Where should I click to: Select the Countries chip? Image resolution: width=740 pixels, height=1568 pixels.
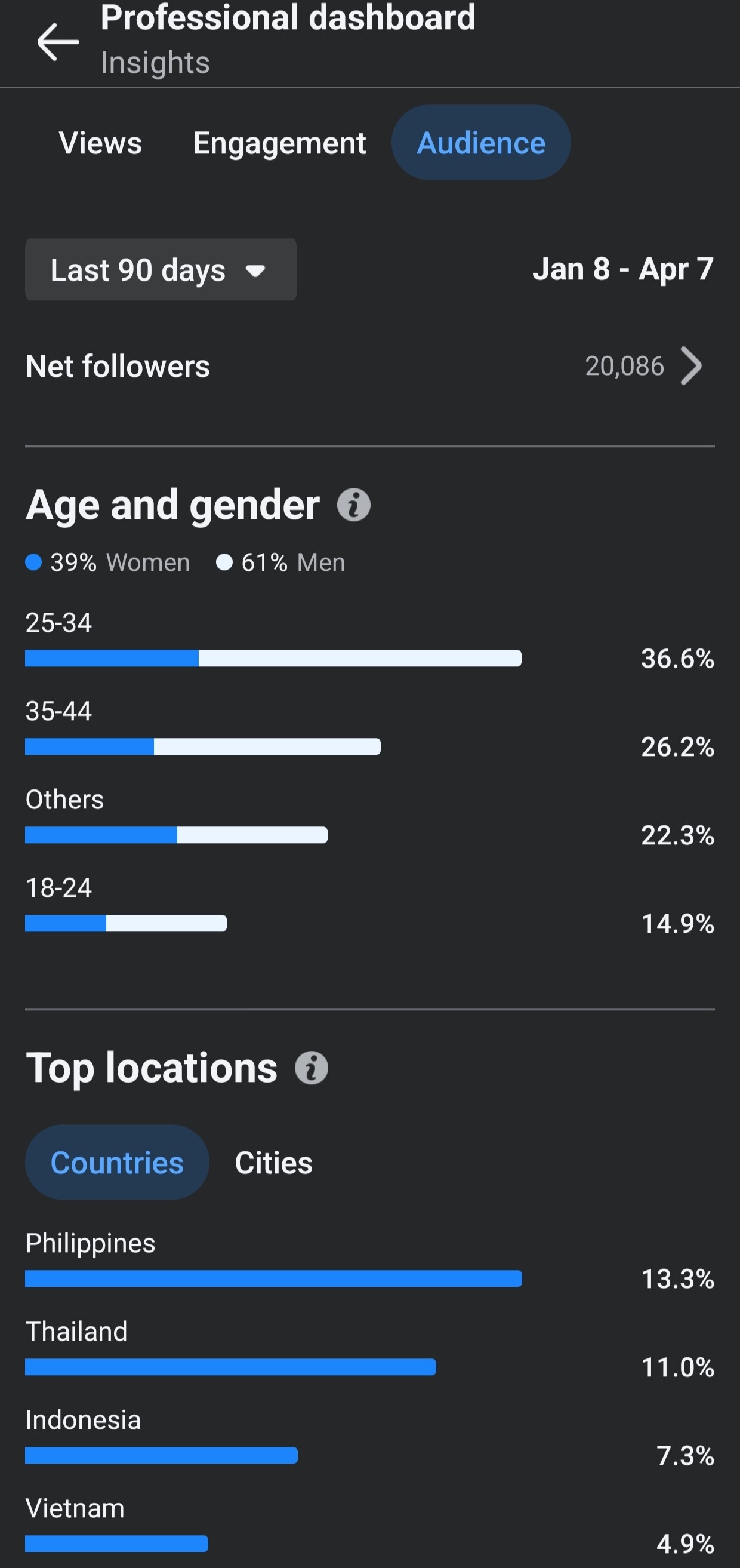point(117,1163)
